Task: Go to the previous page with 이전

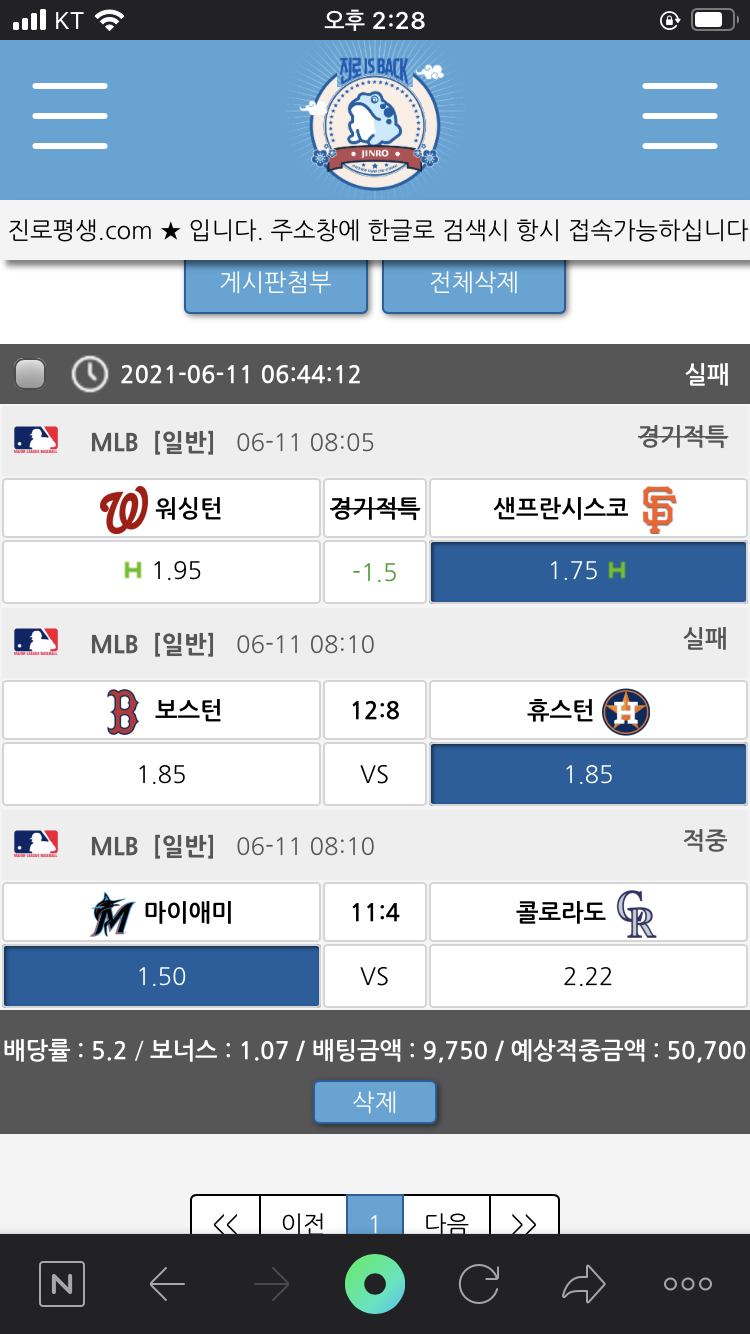Action: tap(303, 1220)
